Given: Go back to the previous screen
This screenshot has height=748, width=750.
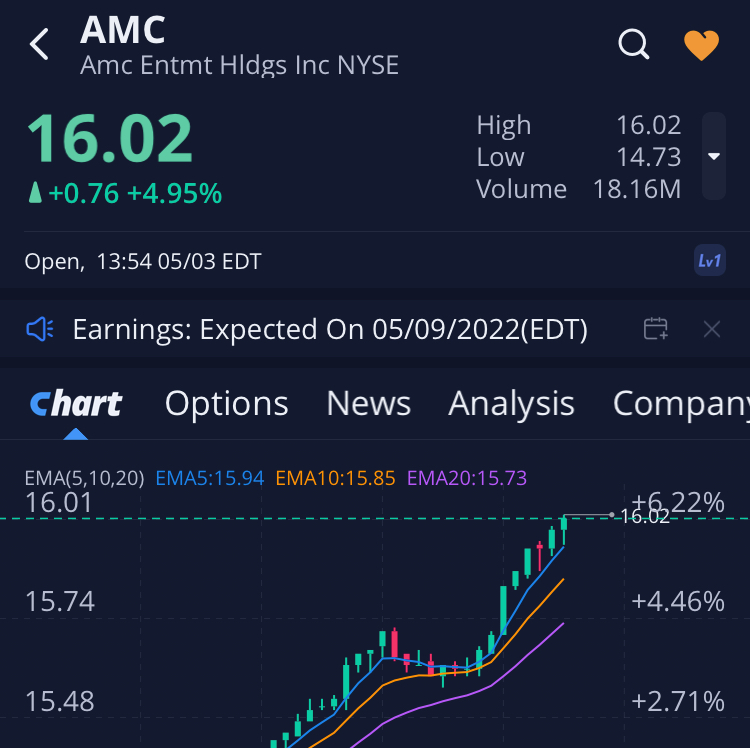Looking at the screenshot, I should (x=40, y=45).
